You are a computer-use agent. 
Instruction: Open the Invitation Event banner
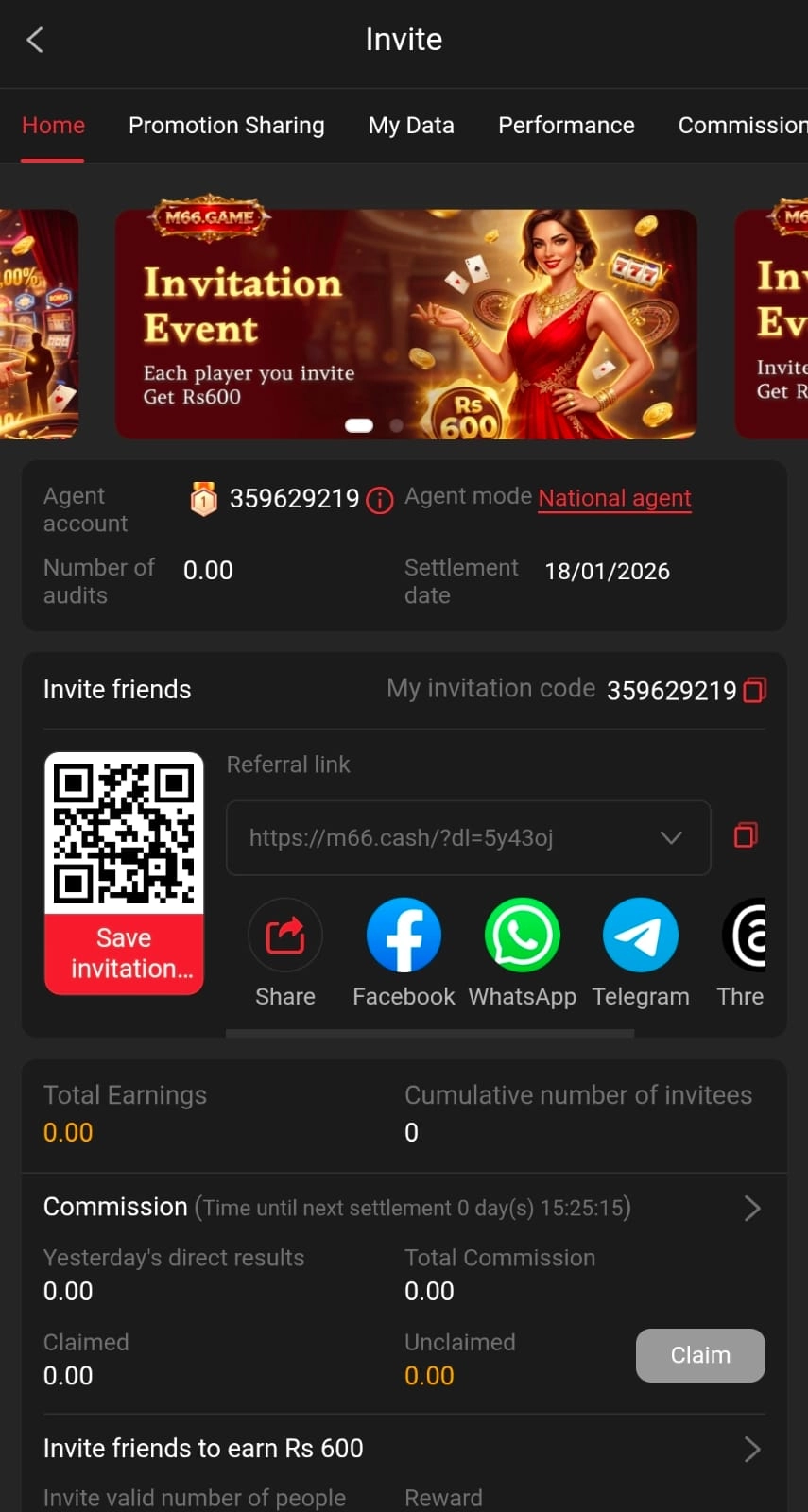click(405, 324)
